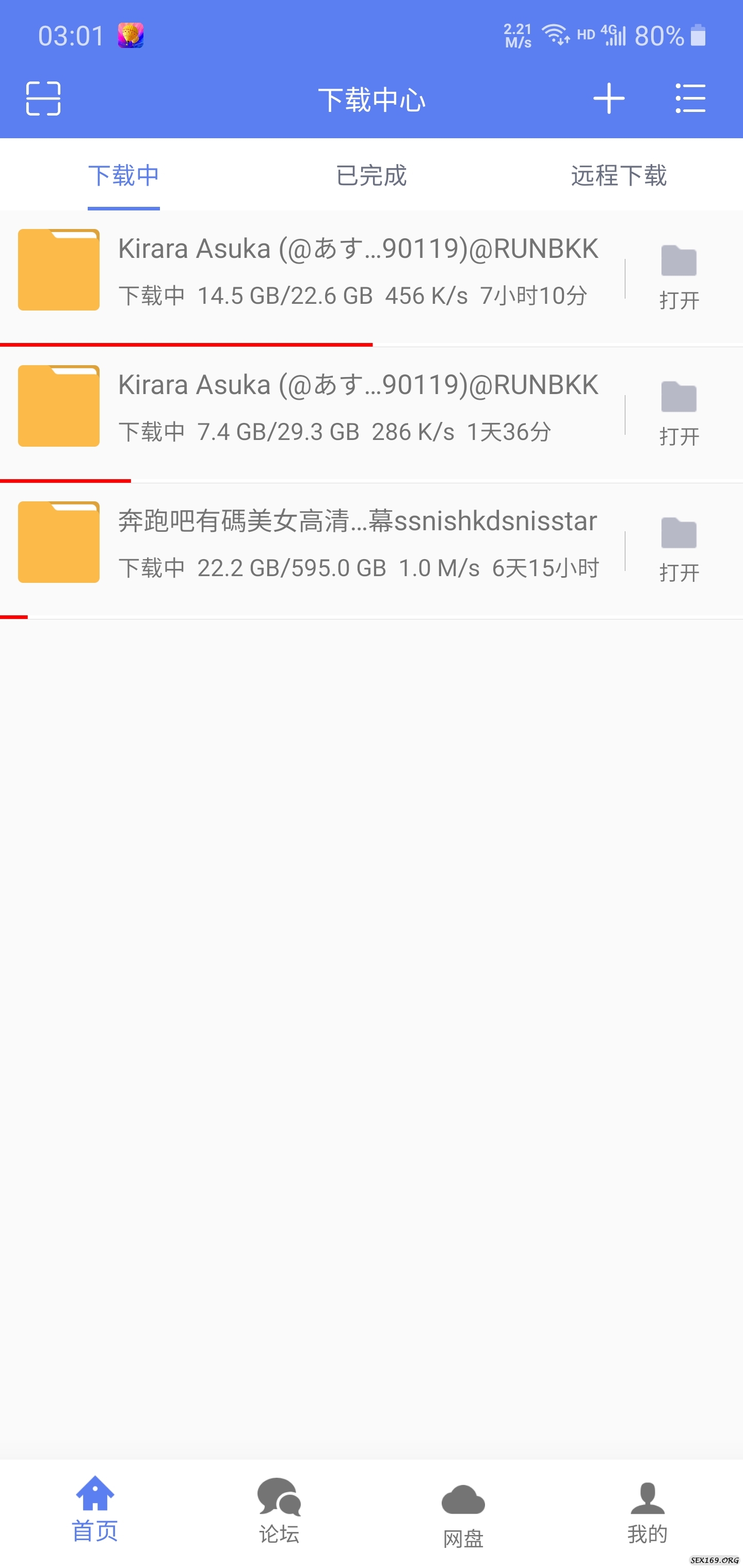
Task: Open the task list options icon
Action: tap(691, 99)
